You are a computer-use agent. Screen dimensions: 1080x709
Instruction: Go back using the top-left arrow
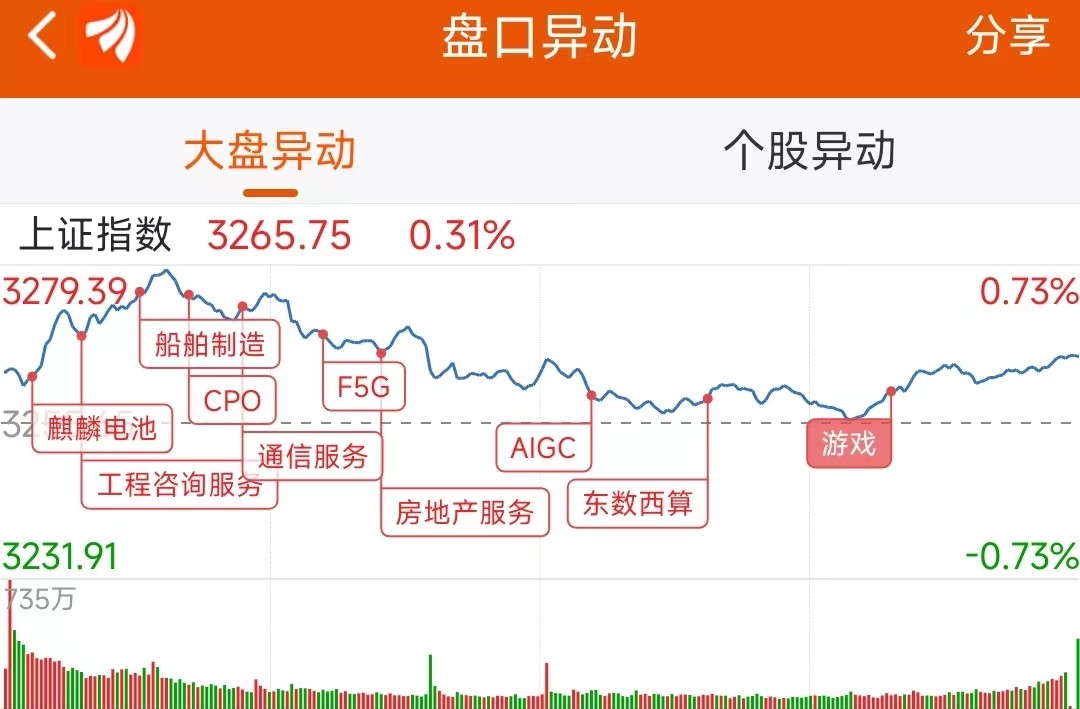point(42,38)
